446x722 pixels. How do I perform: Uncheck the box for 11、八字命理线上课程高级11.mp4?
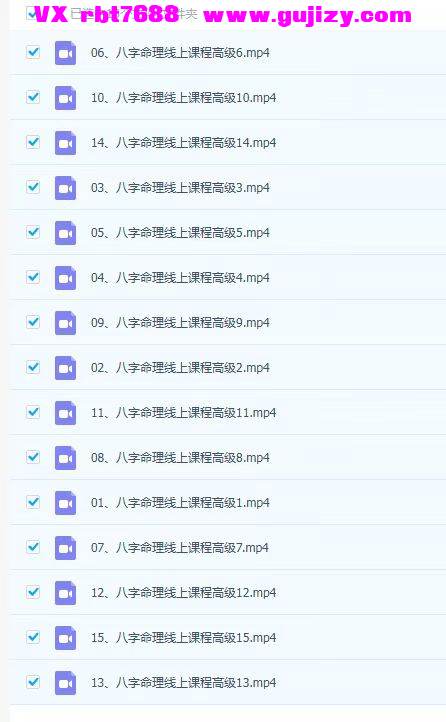pos(33,412)
